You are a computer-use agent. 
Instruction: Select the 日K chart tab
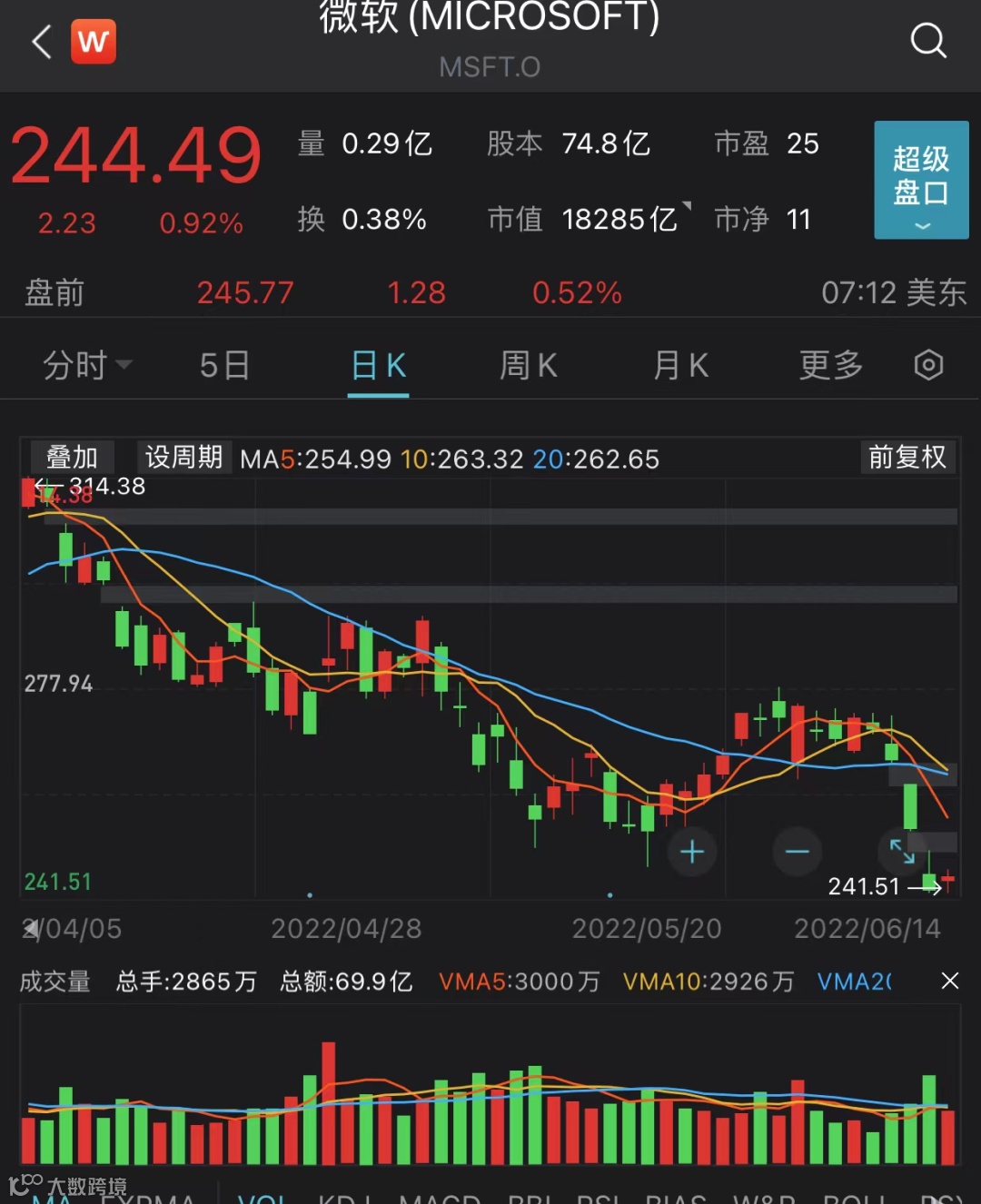click(x=378, y=365)
